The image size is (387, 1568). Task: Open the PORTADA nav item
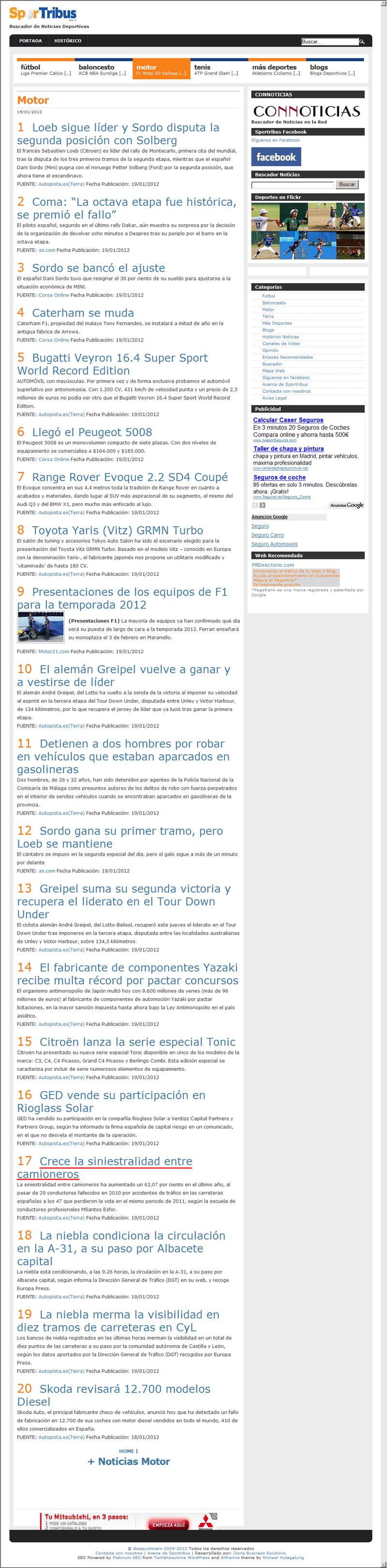[30, 41]
